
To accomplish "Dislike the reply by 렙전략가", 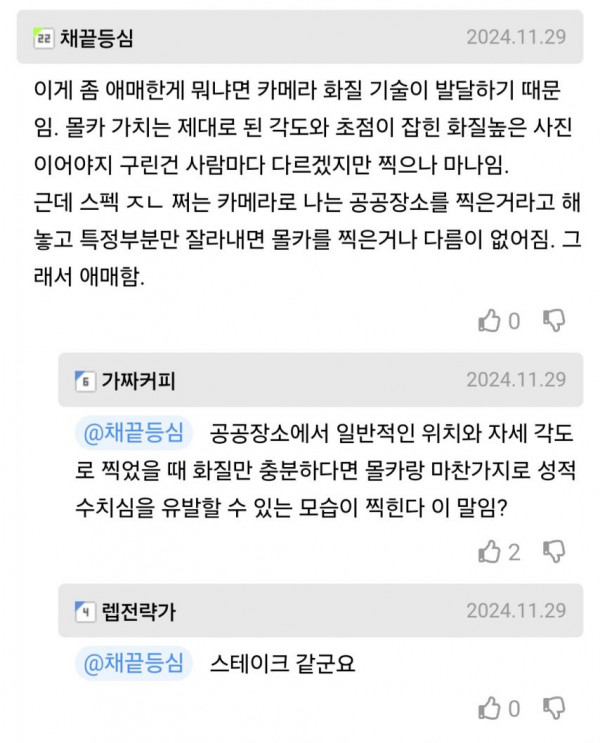I will pos(553,709).
